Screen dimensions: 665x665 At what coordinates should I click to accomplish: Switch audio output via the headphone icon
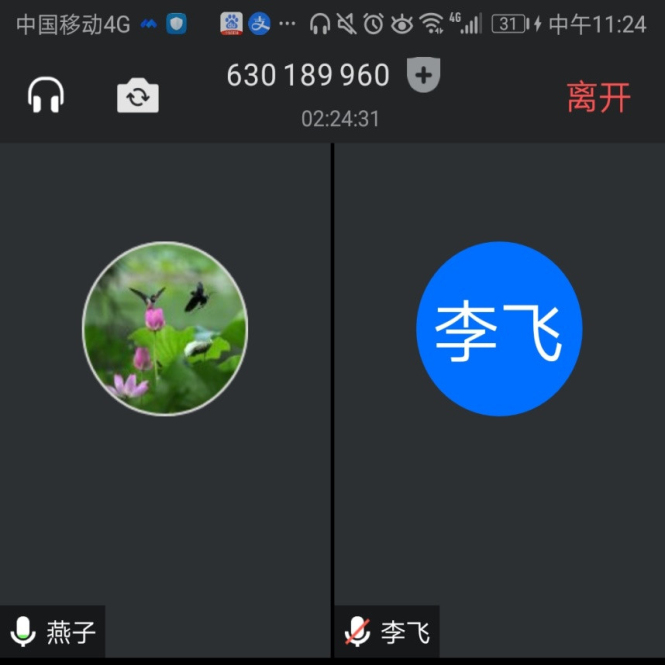(46, 96)
